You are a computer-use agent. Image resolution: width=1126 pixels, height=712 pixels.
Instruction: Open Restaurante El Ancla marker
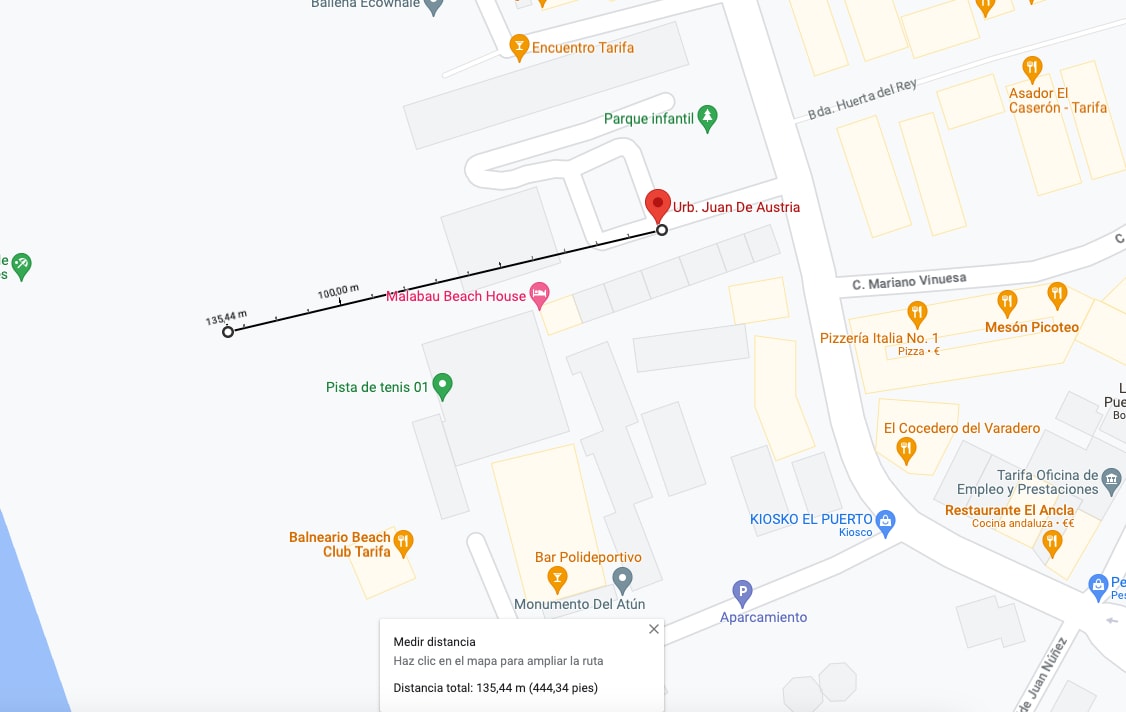(x=1051, y=542)
